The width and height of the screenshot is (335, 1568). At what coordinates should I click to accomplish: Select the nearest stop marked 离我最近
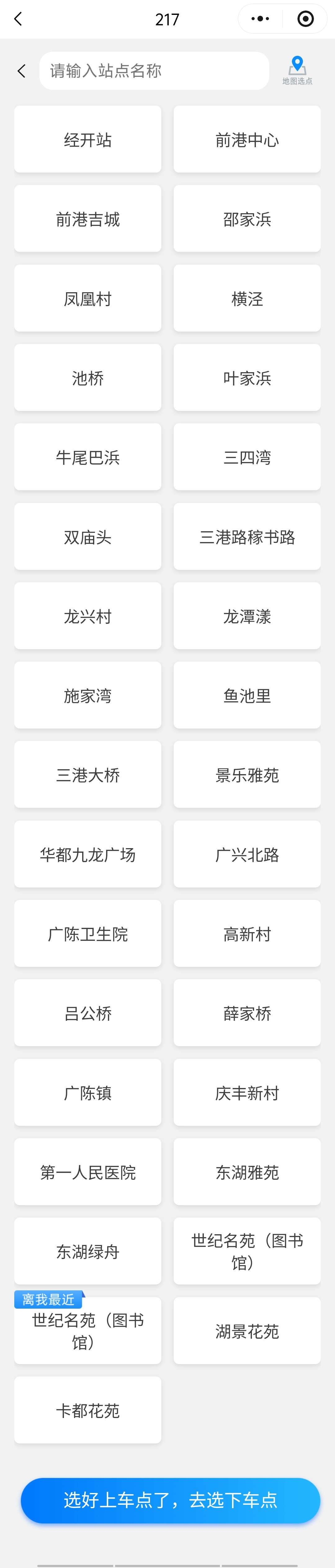point(88,1331)
